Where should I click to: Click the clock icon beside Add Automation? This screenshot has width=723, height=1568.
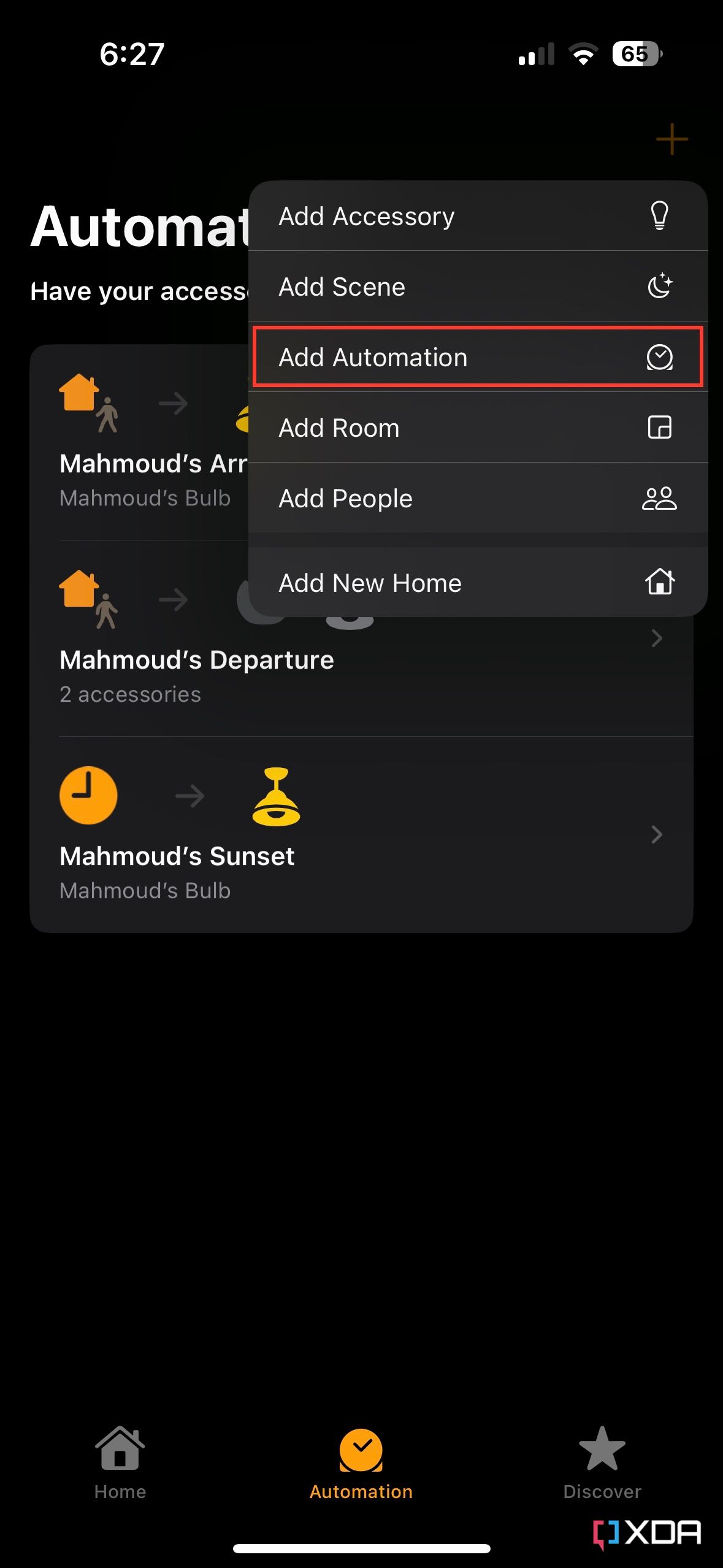[661, 357]
